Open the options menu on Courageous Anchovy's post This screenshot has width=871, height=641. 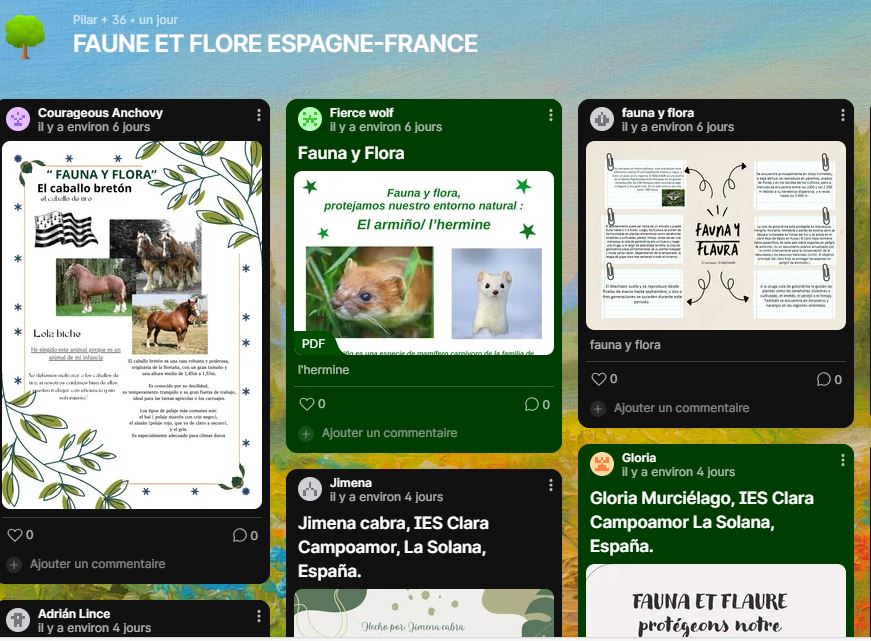[x=259, y=115]
